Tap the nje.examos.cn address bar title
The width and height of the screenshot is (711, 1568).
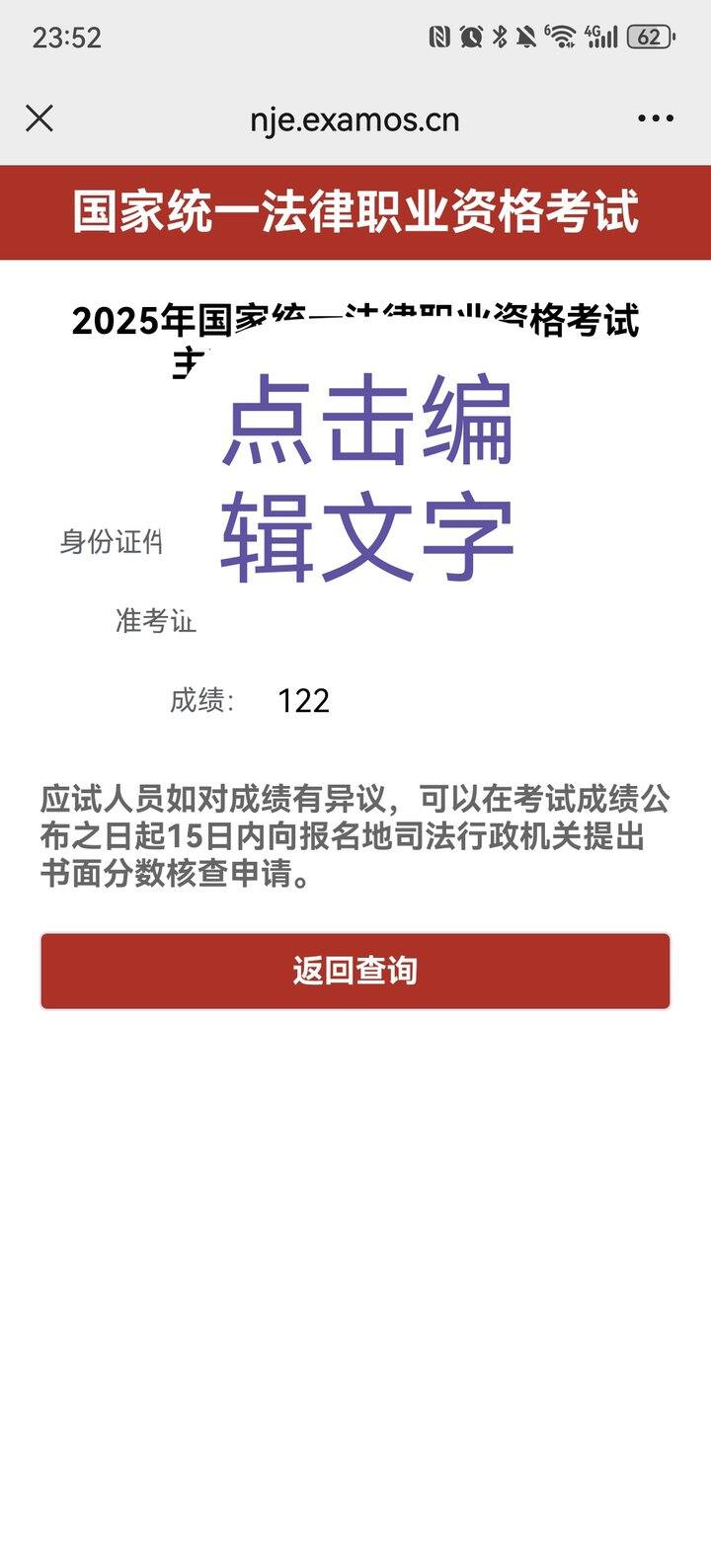click(355, 119)
